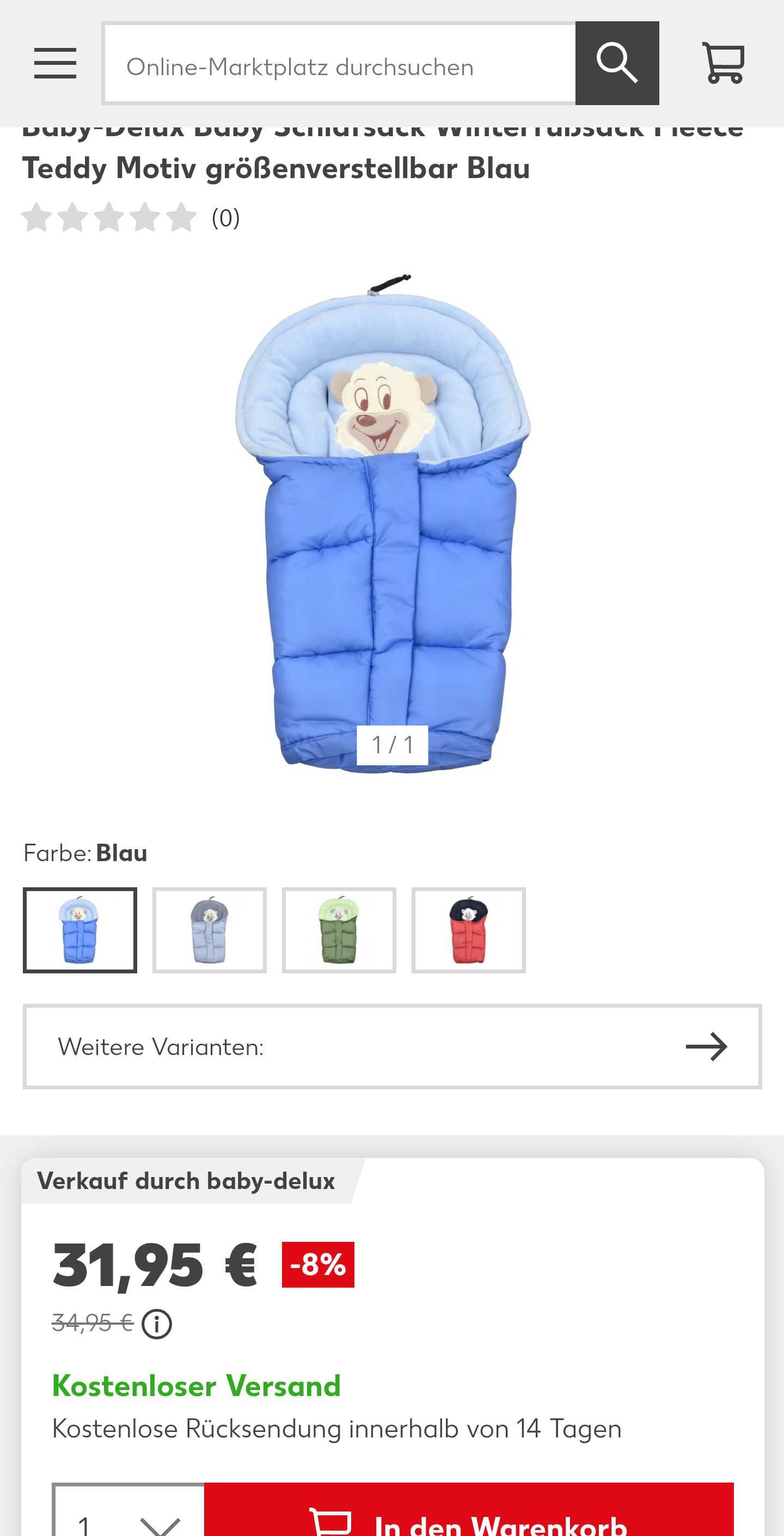
Task: Open the hamburger menu
Action: 55,63
